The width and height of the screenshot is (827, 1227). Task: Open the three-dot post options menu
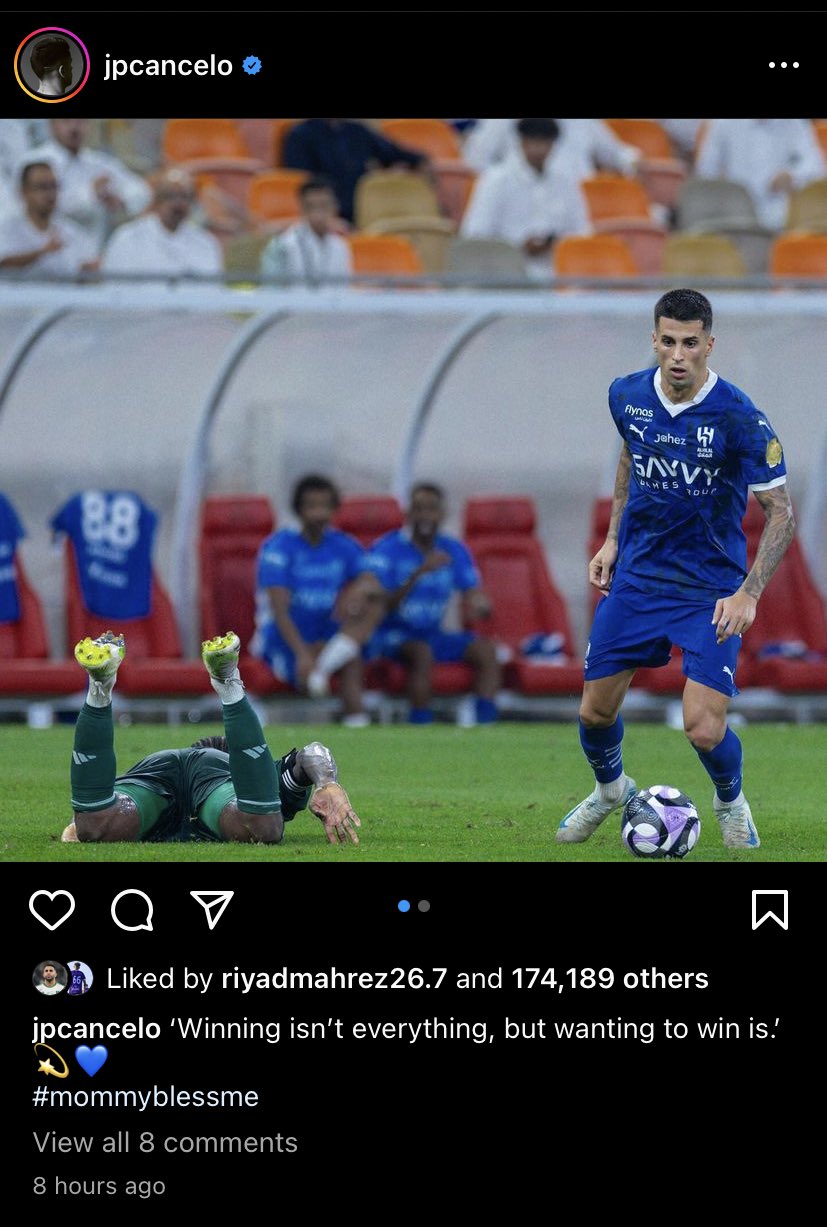(x=783, y=66)
